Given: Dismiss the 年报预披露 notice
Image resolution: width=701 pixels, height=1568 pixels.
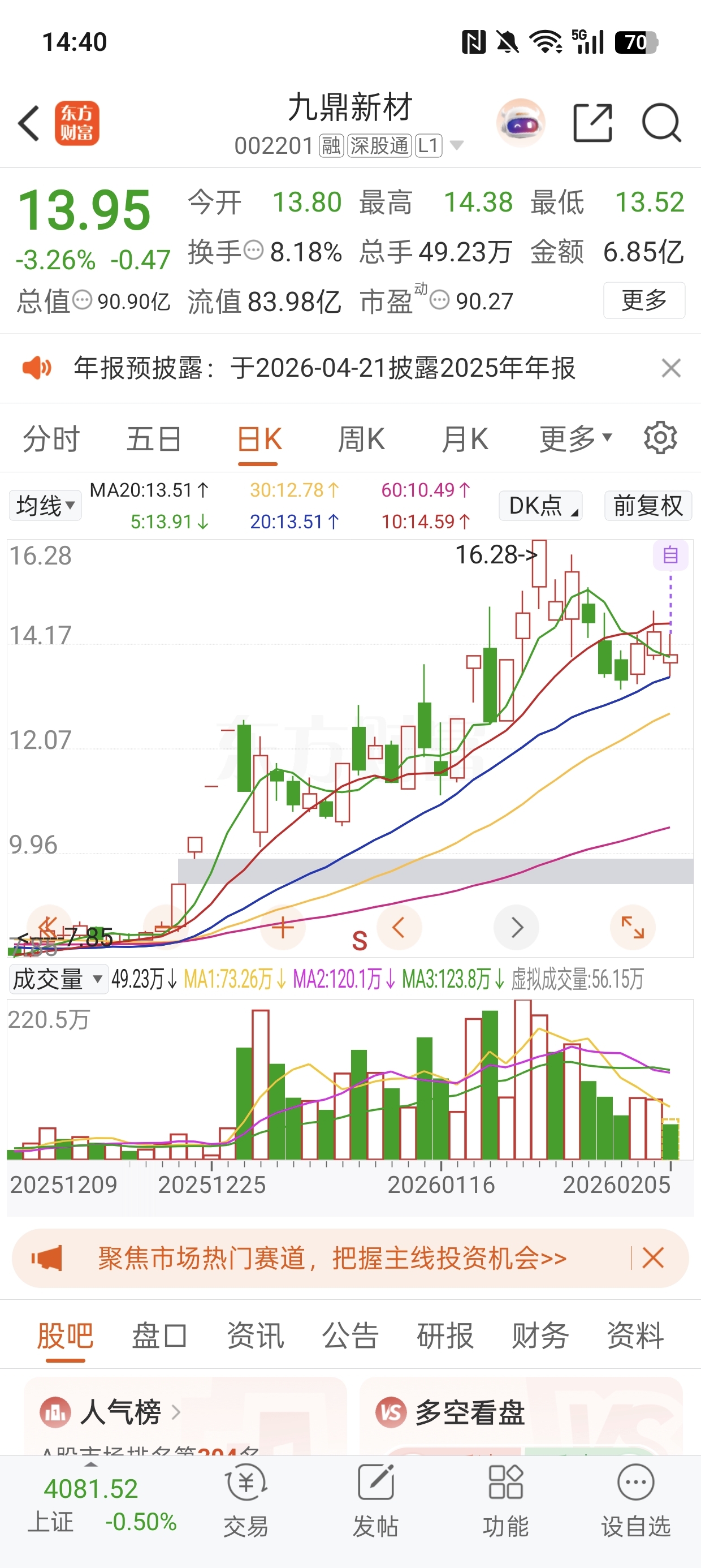Looking at the screenshot, I should point(670,368).
